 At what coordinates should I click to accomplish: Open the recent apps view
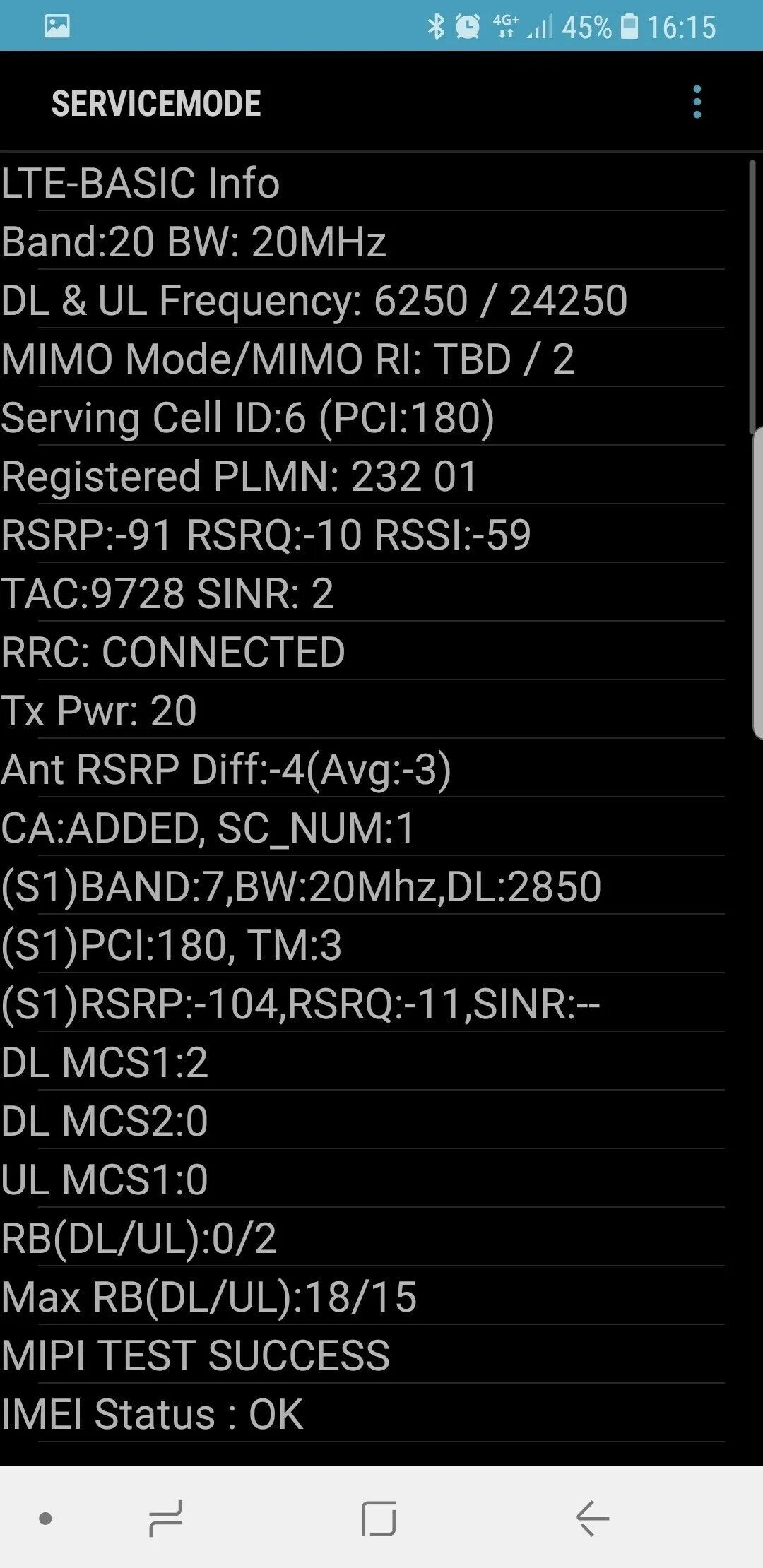tap(166, 1518)
